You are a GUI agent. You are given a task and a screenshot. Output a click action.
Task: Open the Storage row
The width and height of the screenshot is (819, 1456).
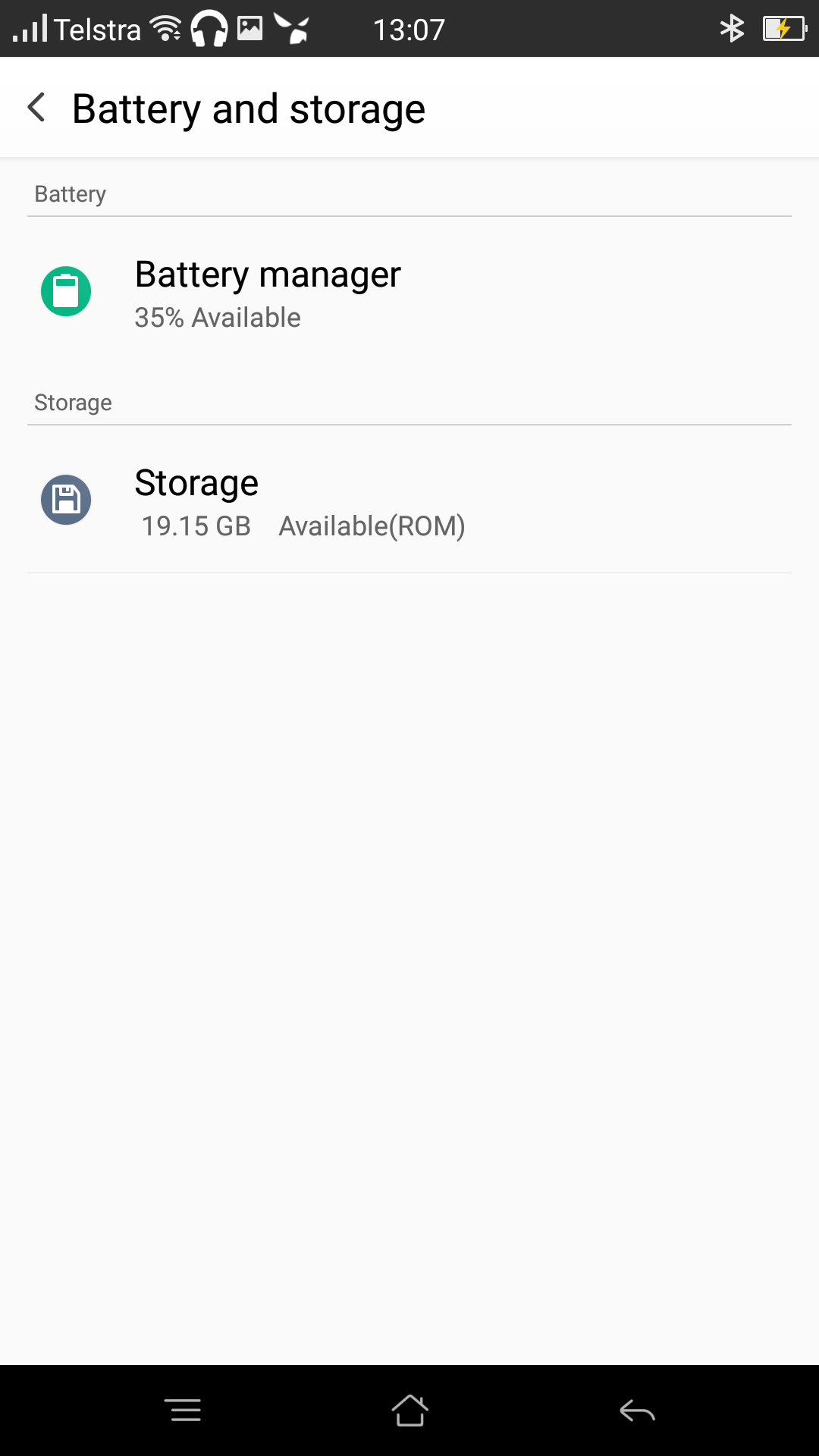(409, 500)
